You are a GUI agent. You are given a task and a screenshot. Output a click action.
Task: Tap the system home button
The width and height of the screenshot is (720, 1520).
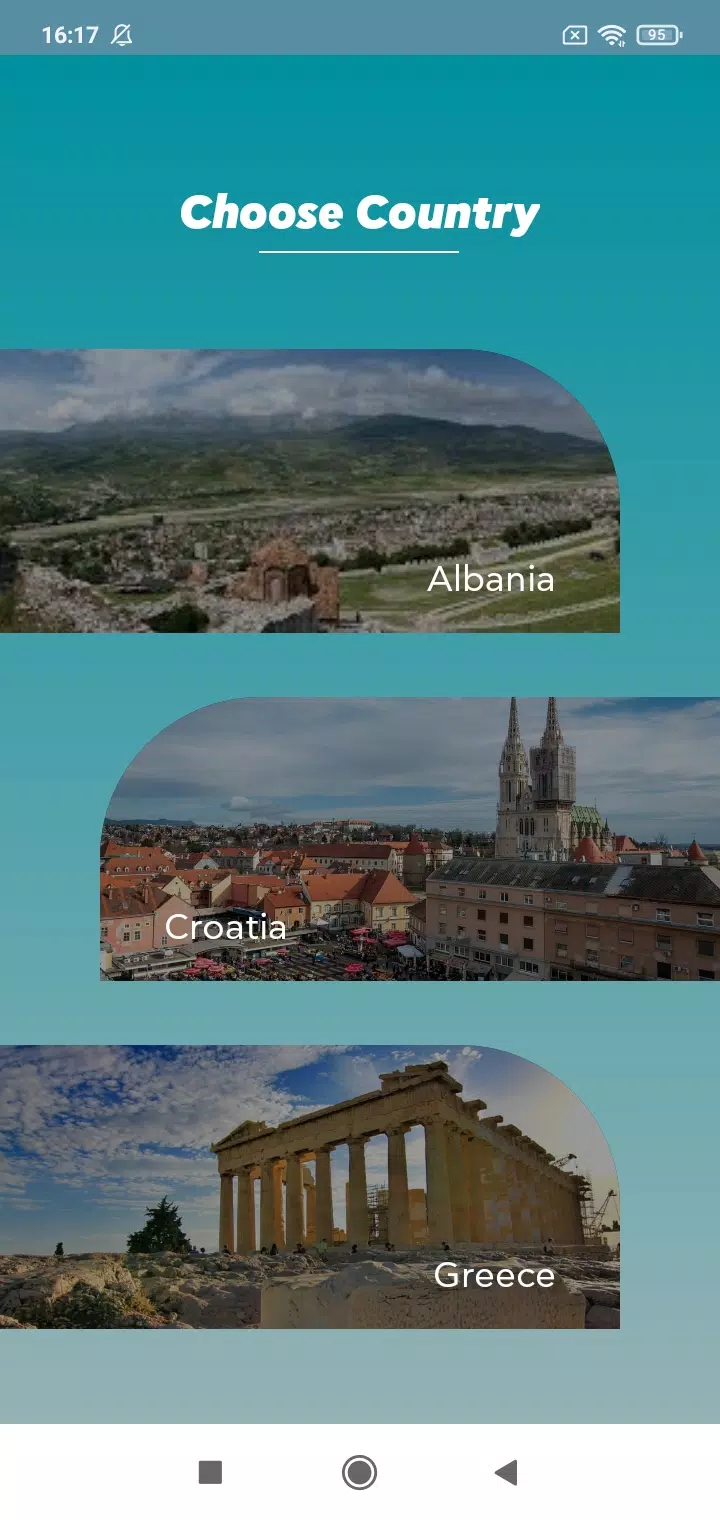point(359,1472)
